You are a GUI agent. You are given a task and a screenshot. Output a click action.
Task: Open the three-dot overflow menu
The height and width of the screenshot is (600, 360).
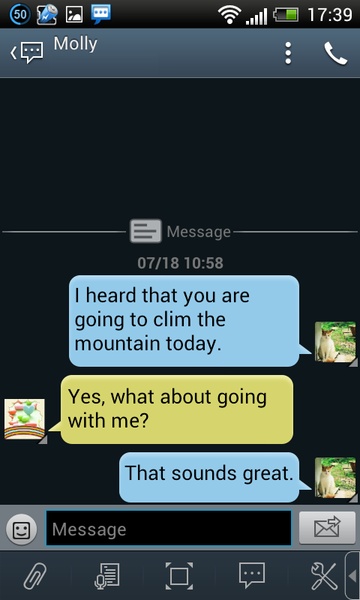pos(288,53)
